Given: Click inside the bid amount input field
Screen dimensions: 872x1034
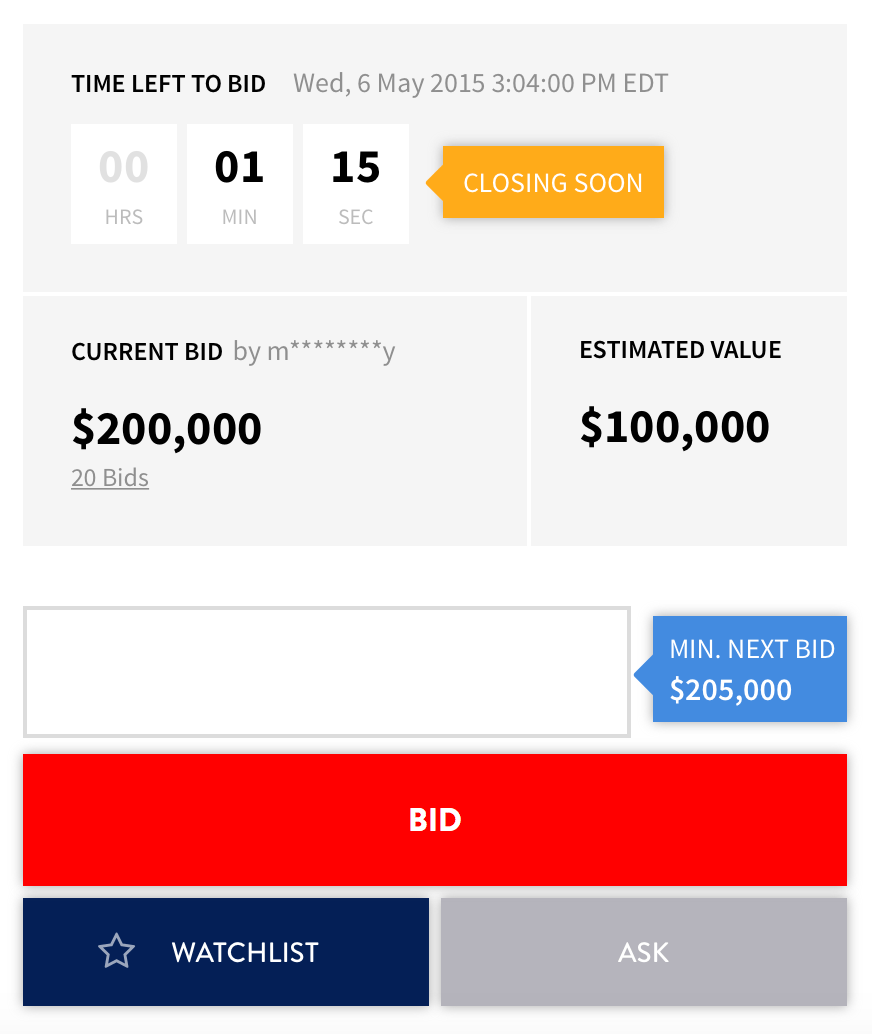Looking at the screenshot, I should tap(327, 672).
